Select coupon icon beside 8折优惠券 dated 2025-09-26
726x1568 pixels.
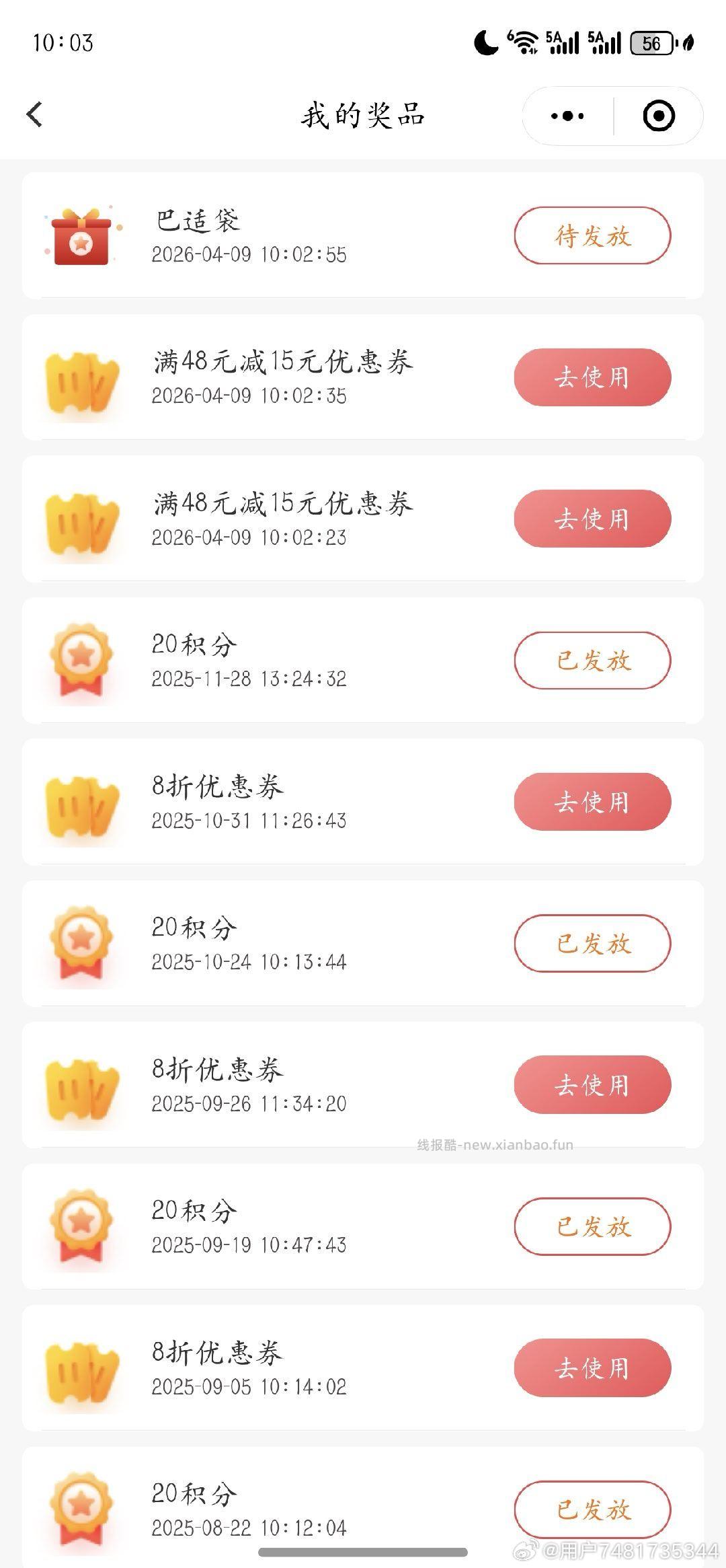coord(81,1084)
